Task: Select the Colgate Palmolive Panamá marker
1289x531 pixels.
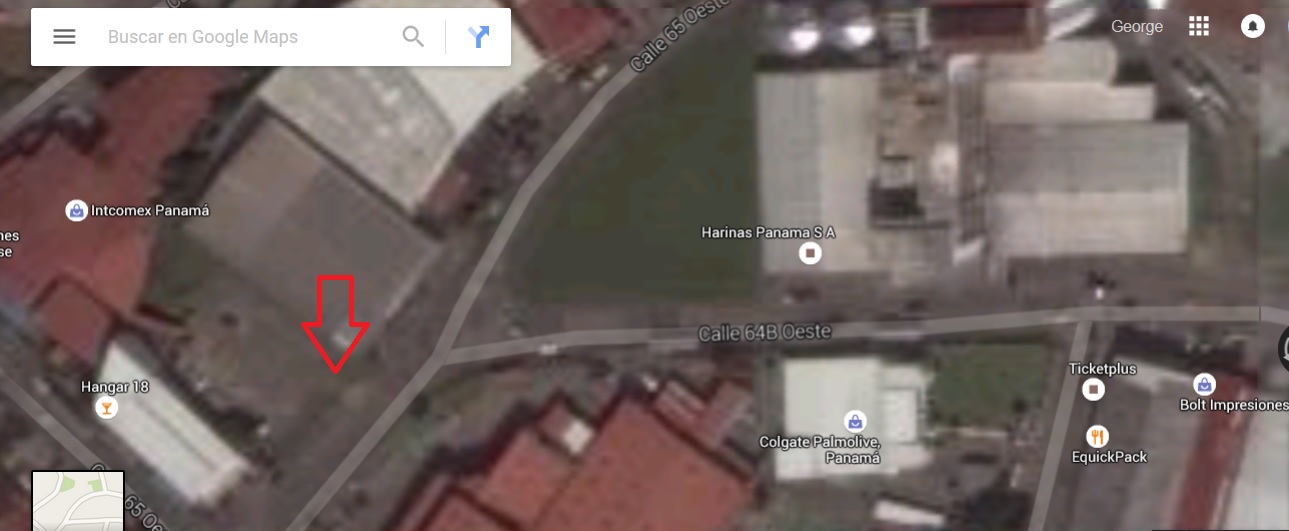Action: pos(855,421)
